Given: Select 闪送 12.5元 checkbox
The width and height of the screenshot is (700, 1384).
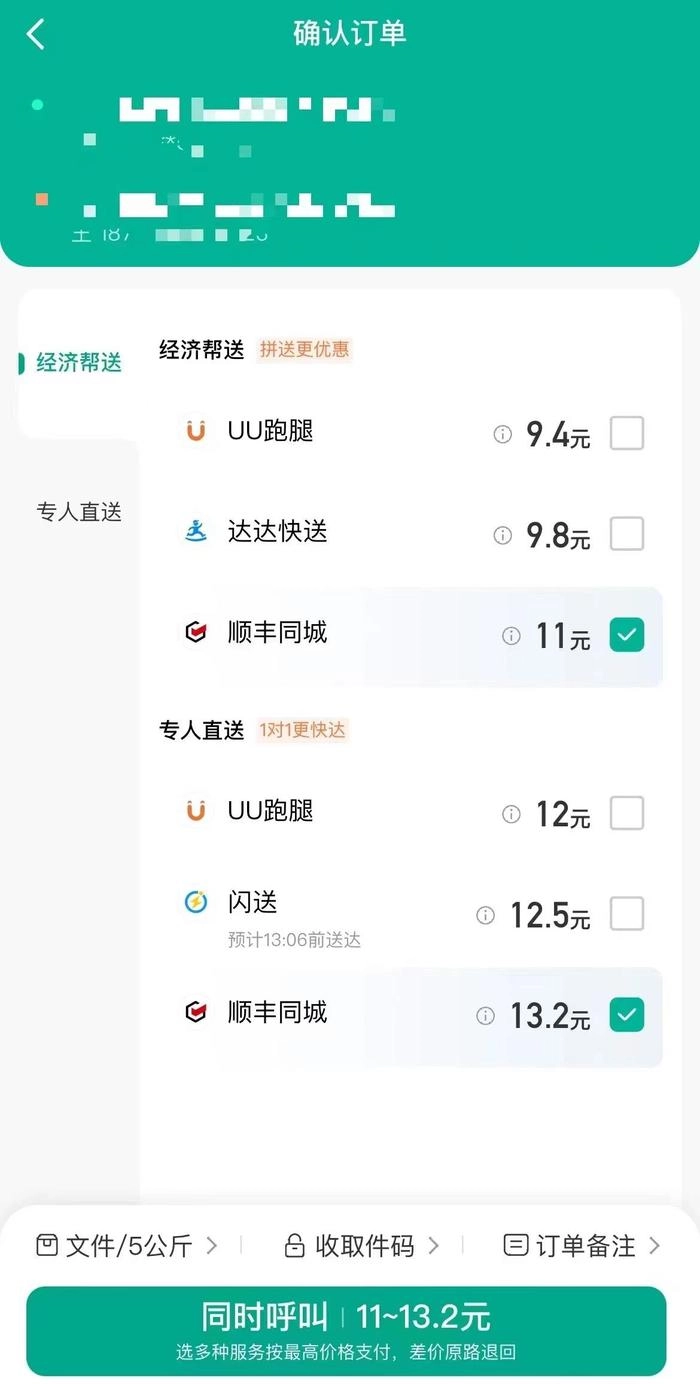Looking at the screenshot, I should (x=627, y=914).
